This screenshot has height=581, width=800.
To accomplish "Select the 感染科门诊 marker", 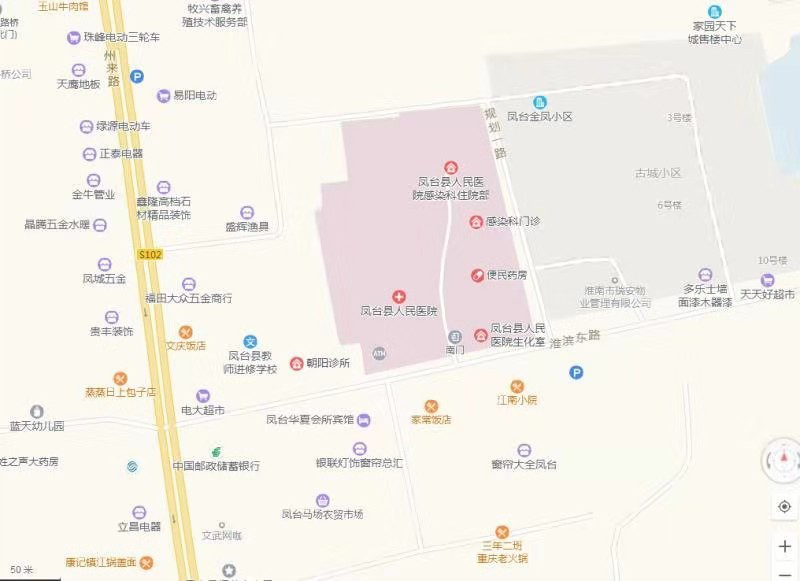I will click(x=476, y=221).
